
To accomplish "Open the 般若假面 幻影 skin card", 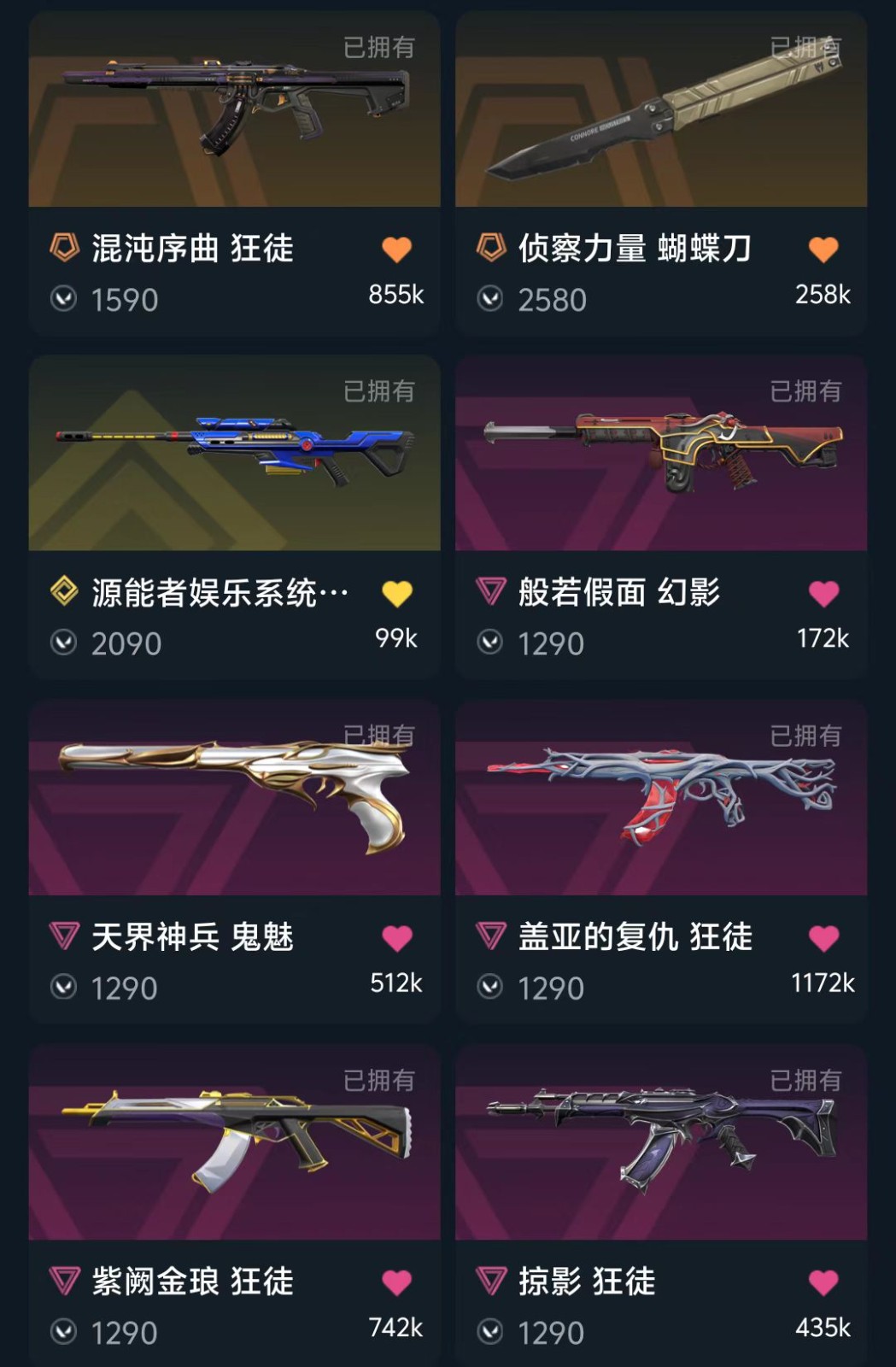I will (x=661, y=518).
